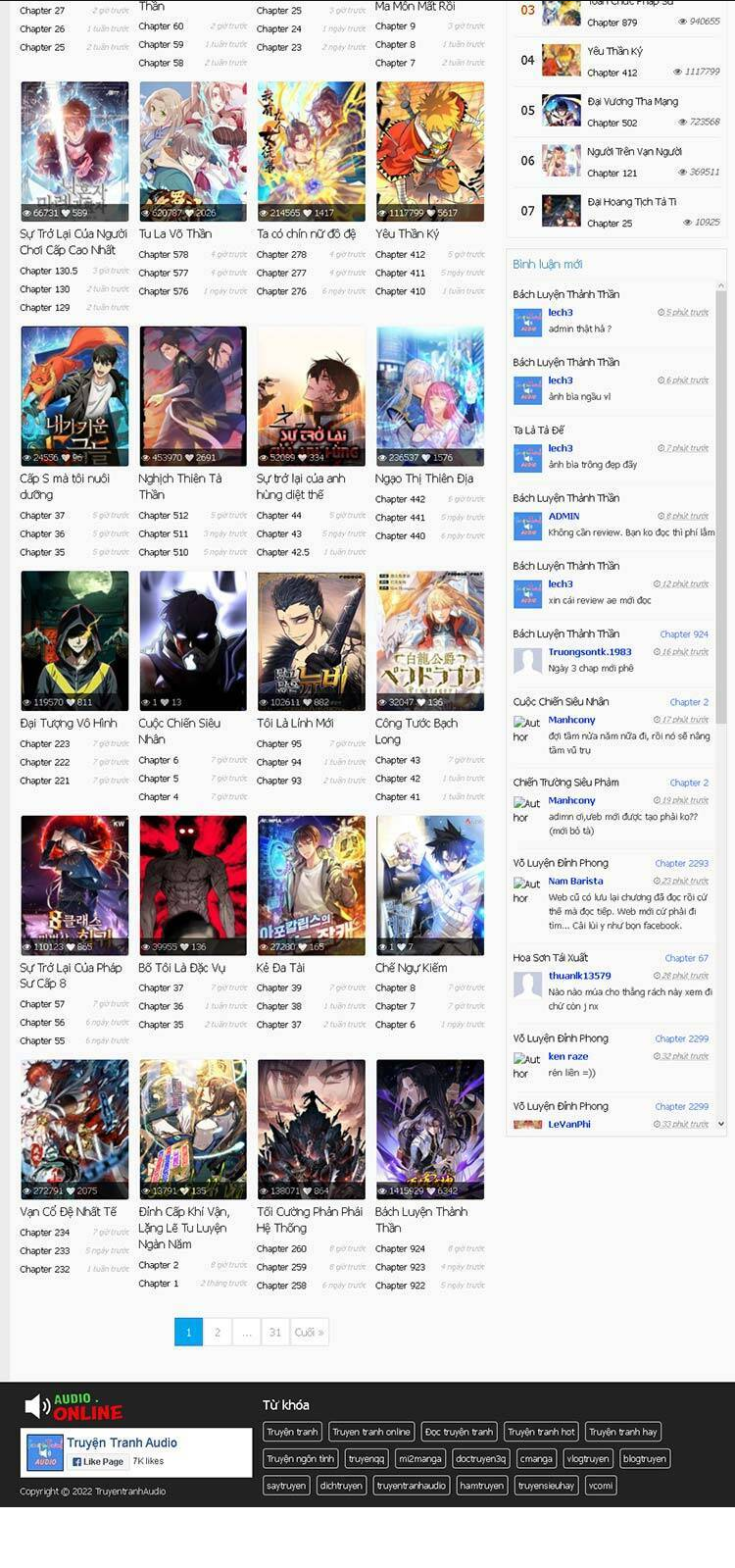Jump to page 31
The image size is (735, 1568).
pyautogui.click(x=275, y=1333)
